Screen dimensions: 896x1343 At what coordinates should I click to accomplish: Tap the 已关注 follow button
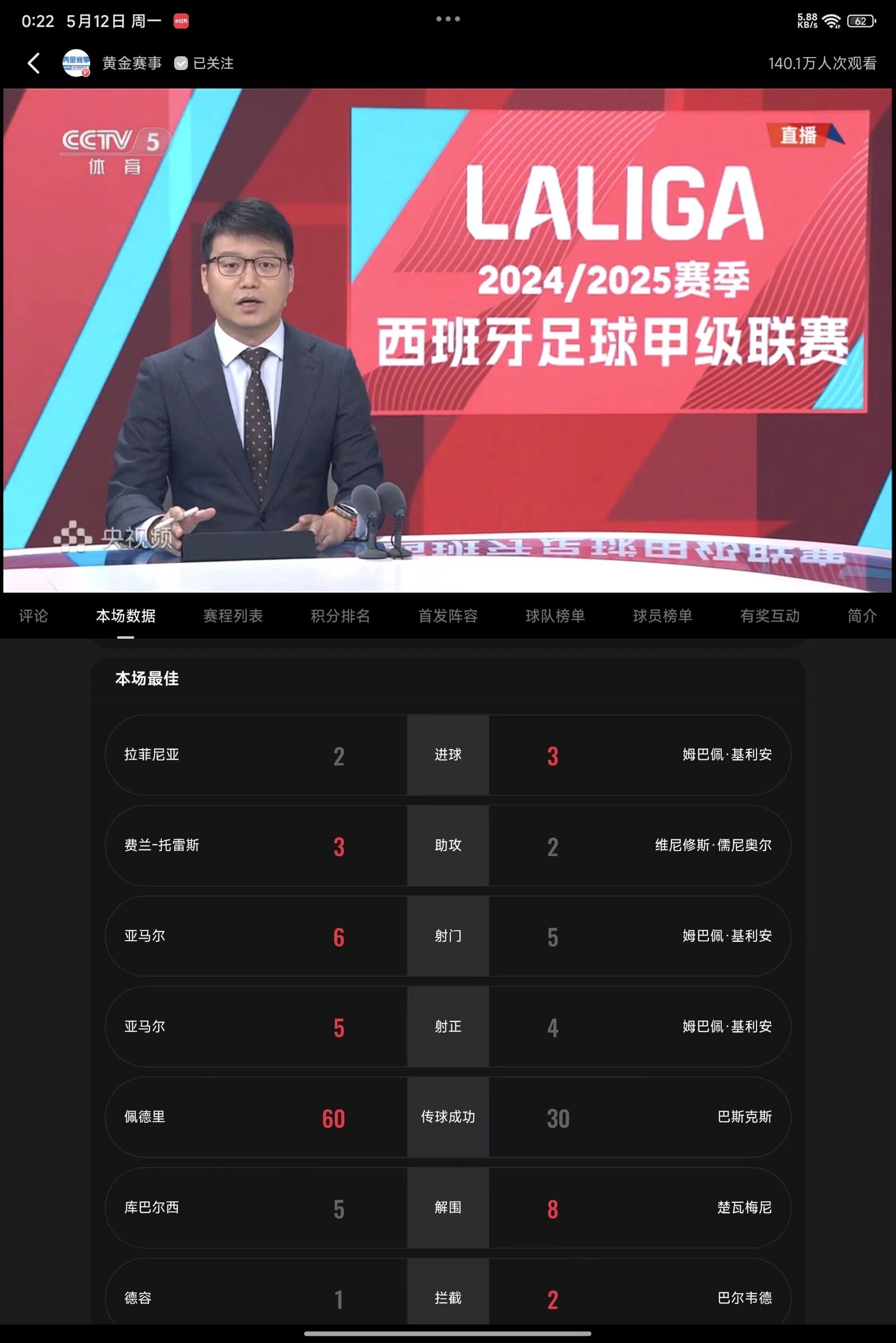tap(204, 63)
